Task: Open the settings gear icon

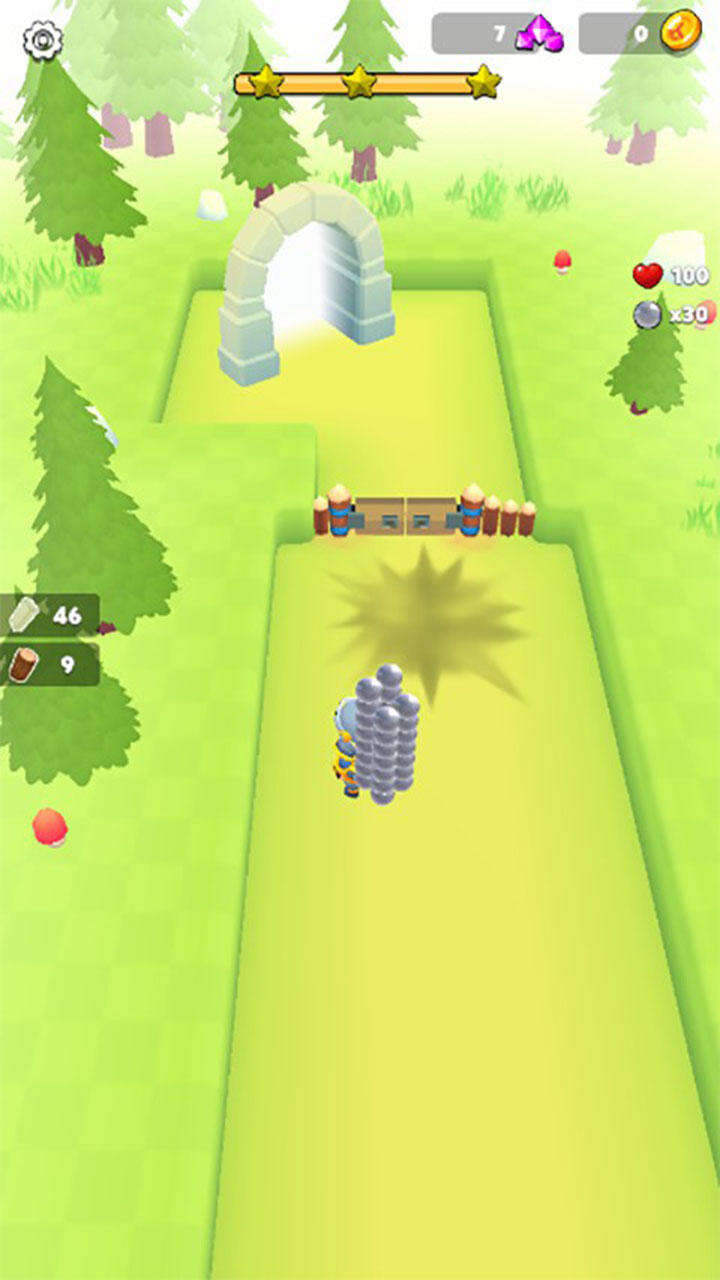Action: coord(42,40)
